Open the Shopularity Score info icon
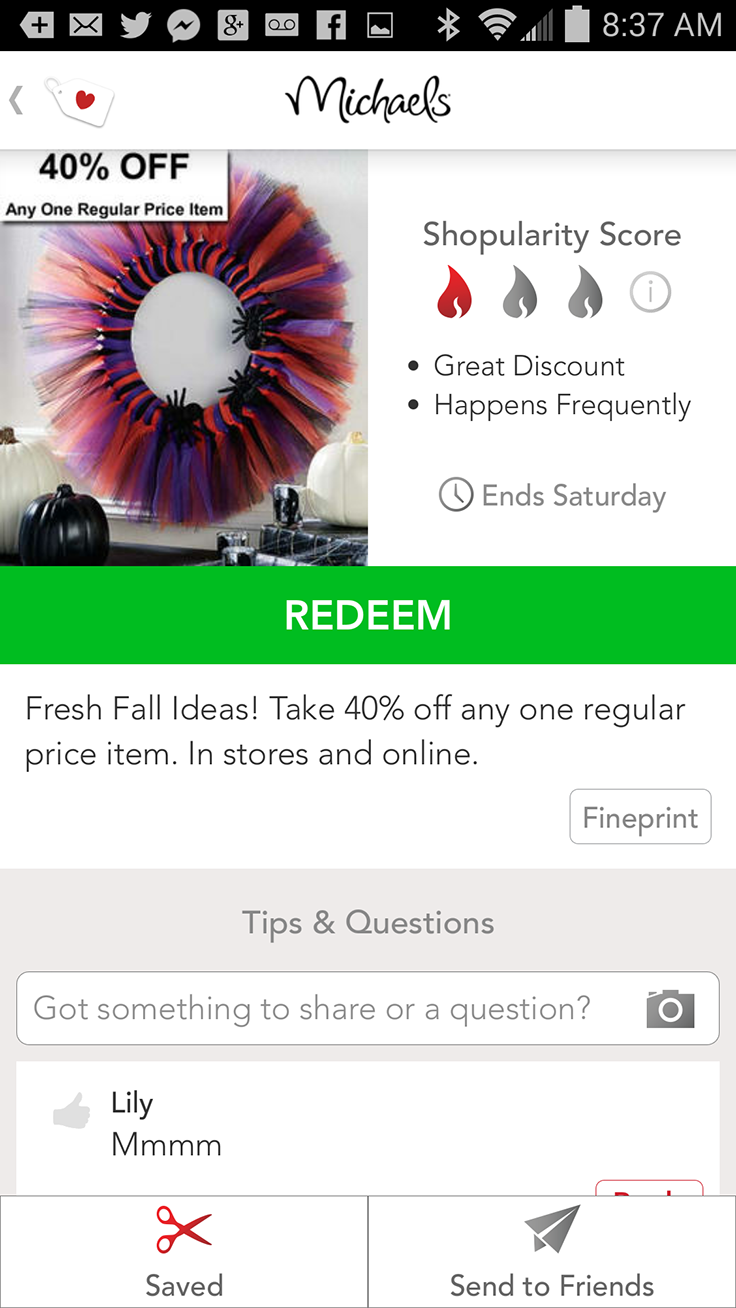Viewport: 736px width, 1308px height. tap(650, 293)
